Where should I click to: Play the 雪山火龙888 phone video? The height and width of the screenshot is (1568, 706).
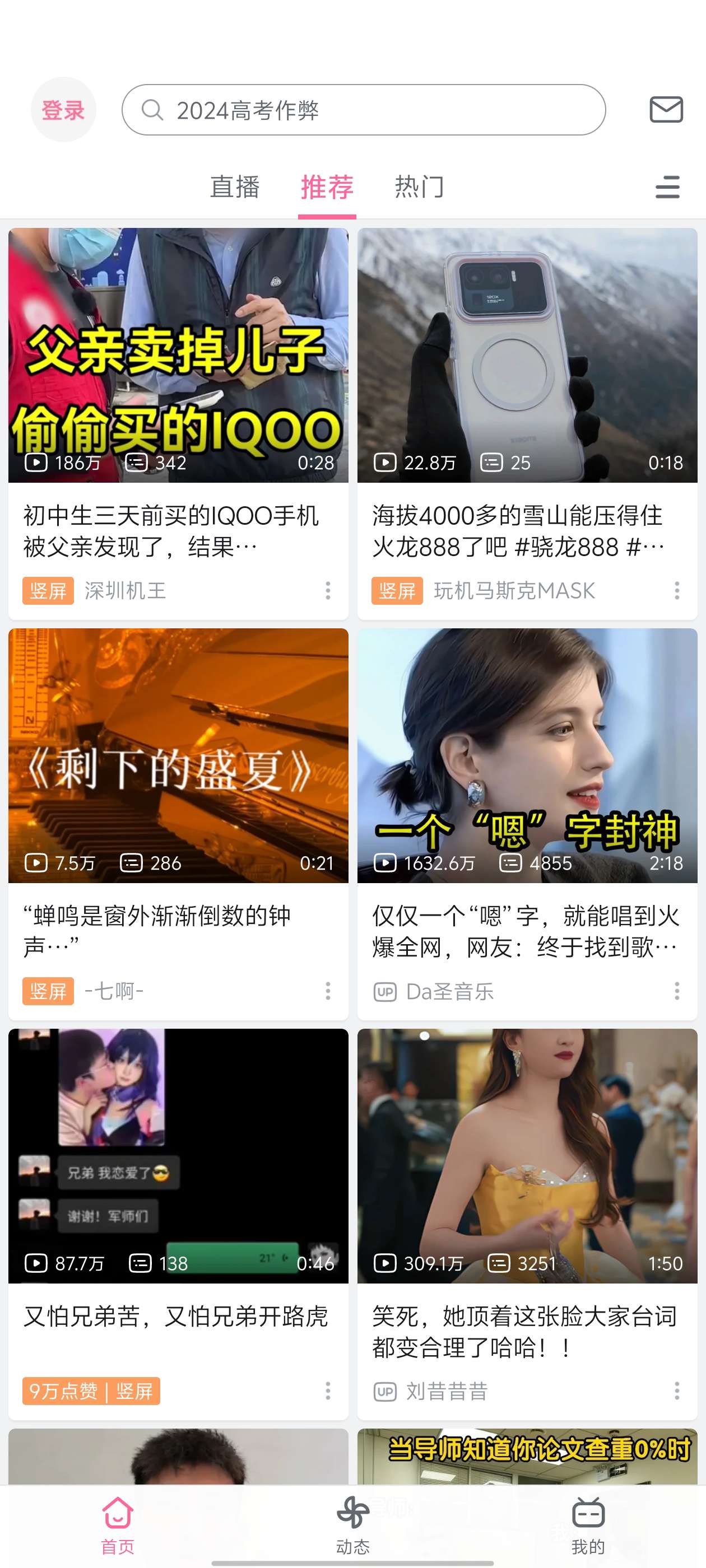527,356
